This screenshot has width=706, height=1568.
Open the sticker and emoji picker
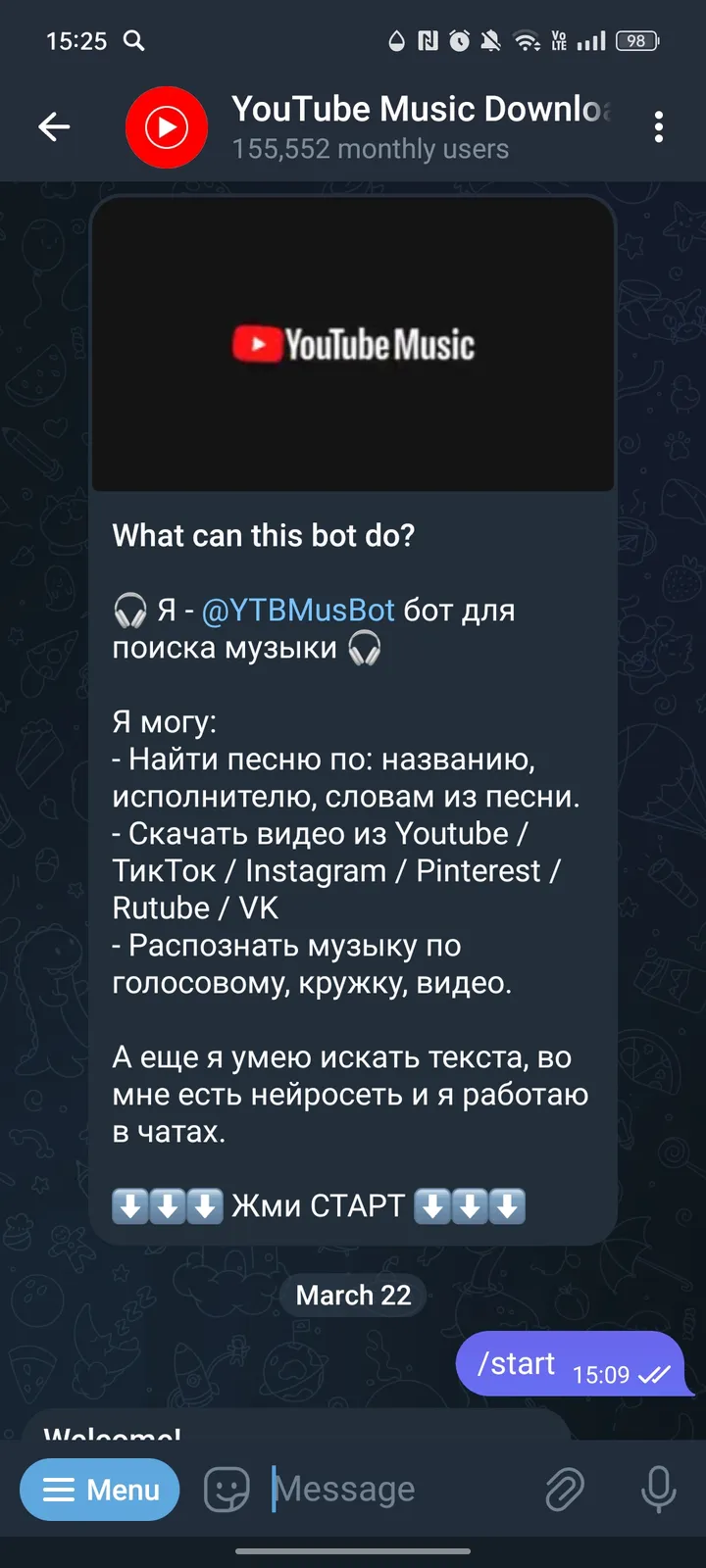point(227,1489)
